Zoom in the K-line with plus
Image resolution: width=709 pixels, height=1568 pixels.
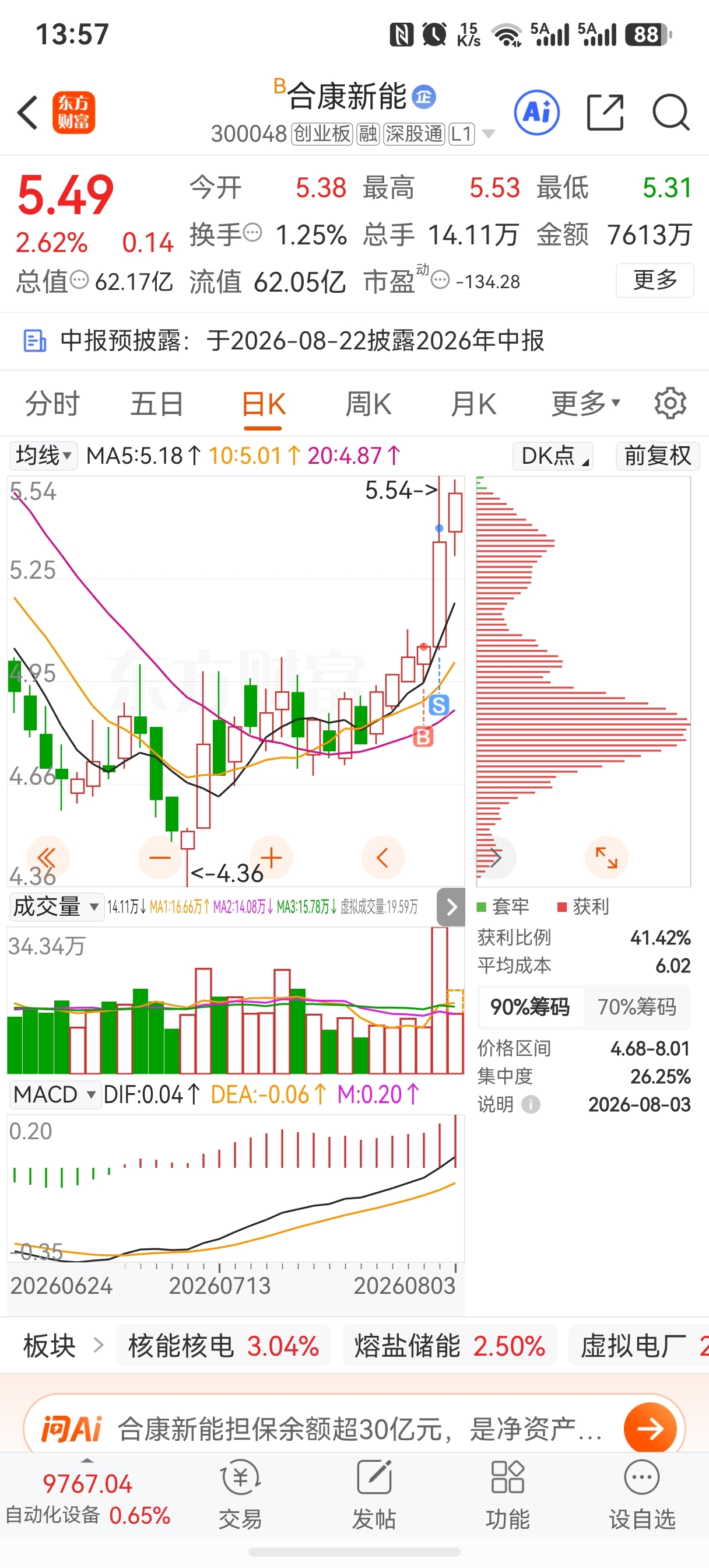[x=272, y=857]
